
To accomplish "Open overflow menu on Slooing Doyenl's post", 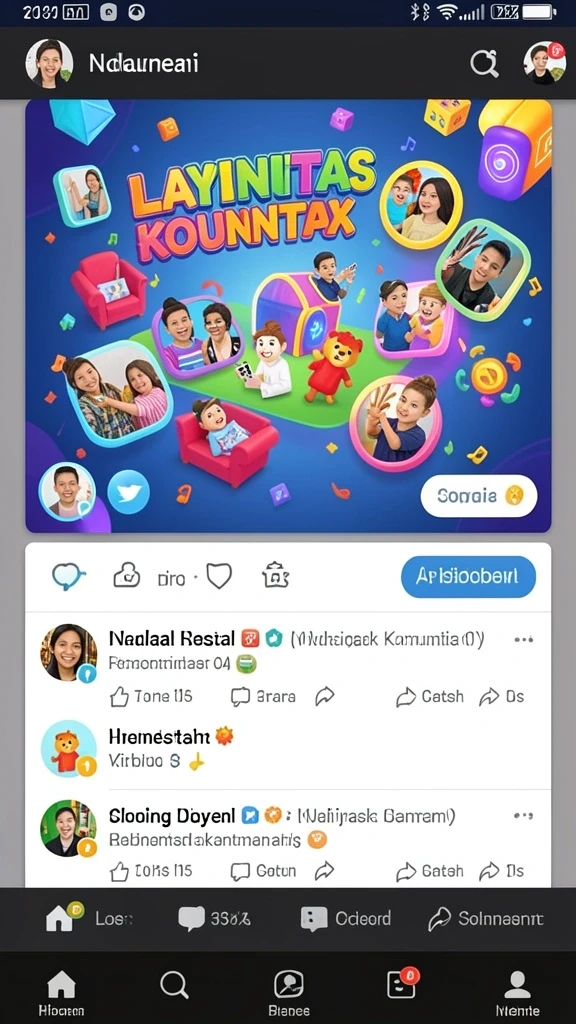I will (x=524, y=815).
